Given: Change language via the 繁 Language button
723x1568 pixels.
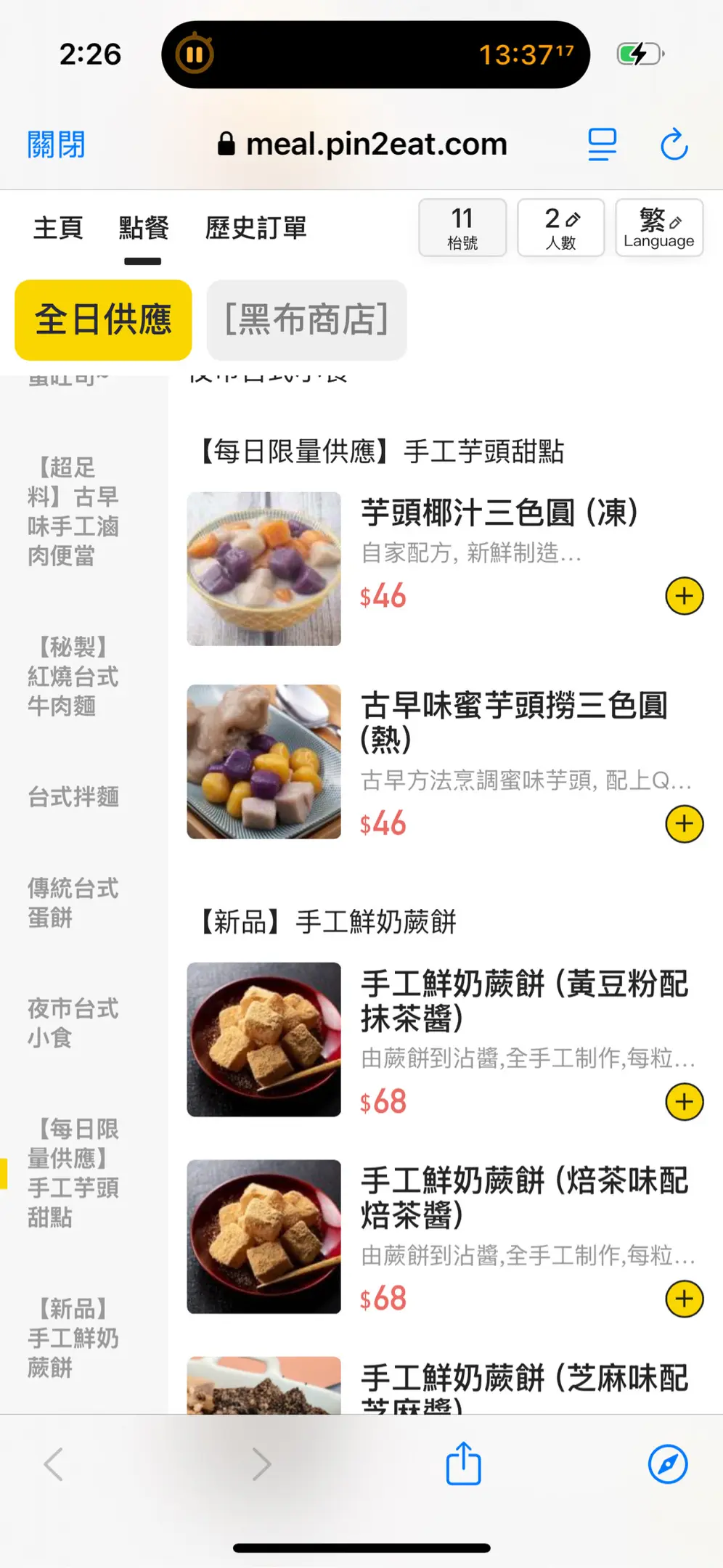Looking at the screenshot, I should [x=658, y=227].
